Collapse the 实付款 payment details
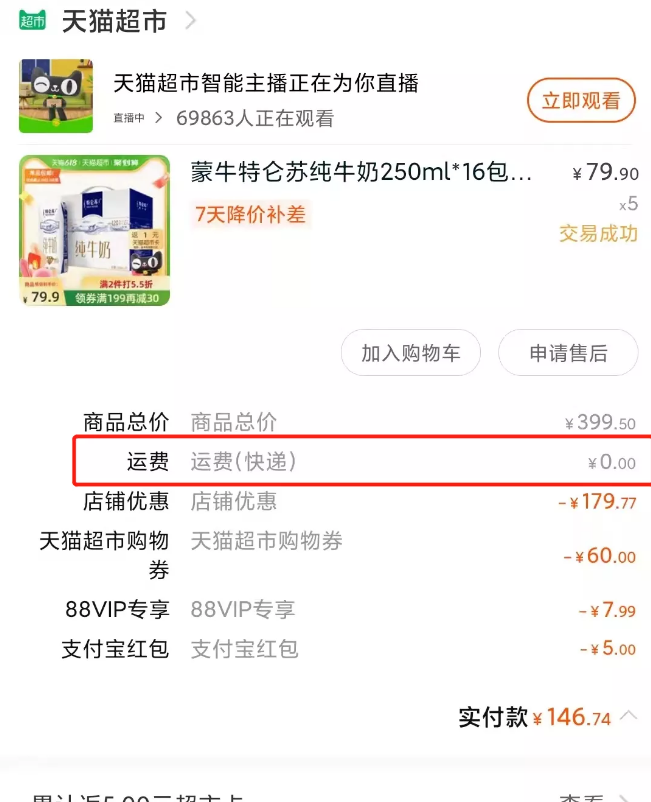Screen dimensions: 651x802 pyautogui.click(x=629, y=715)
